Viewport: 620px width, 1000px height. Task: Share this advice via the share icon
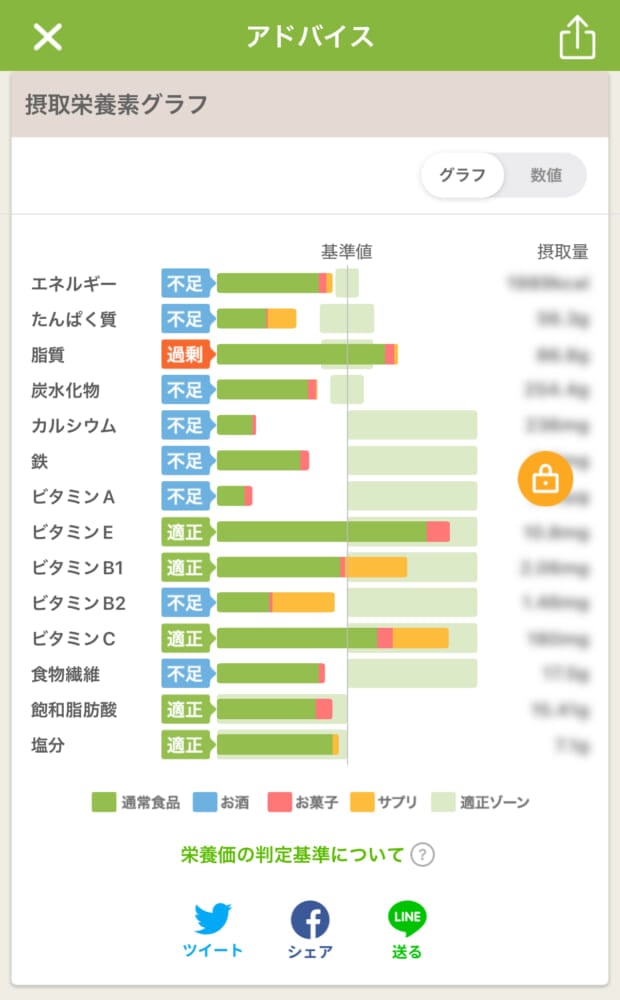pos(577,37)
